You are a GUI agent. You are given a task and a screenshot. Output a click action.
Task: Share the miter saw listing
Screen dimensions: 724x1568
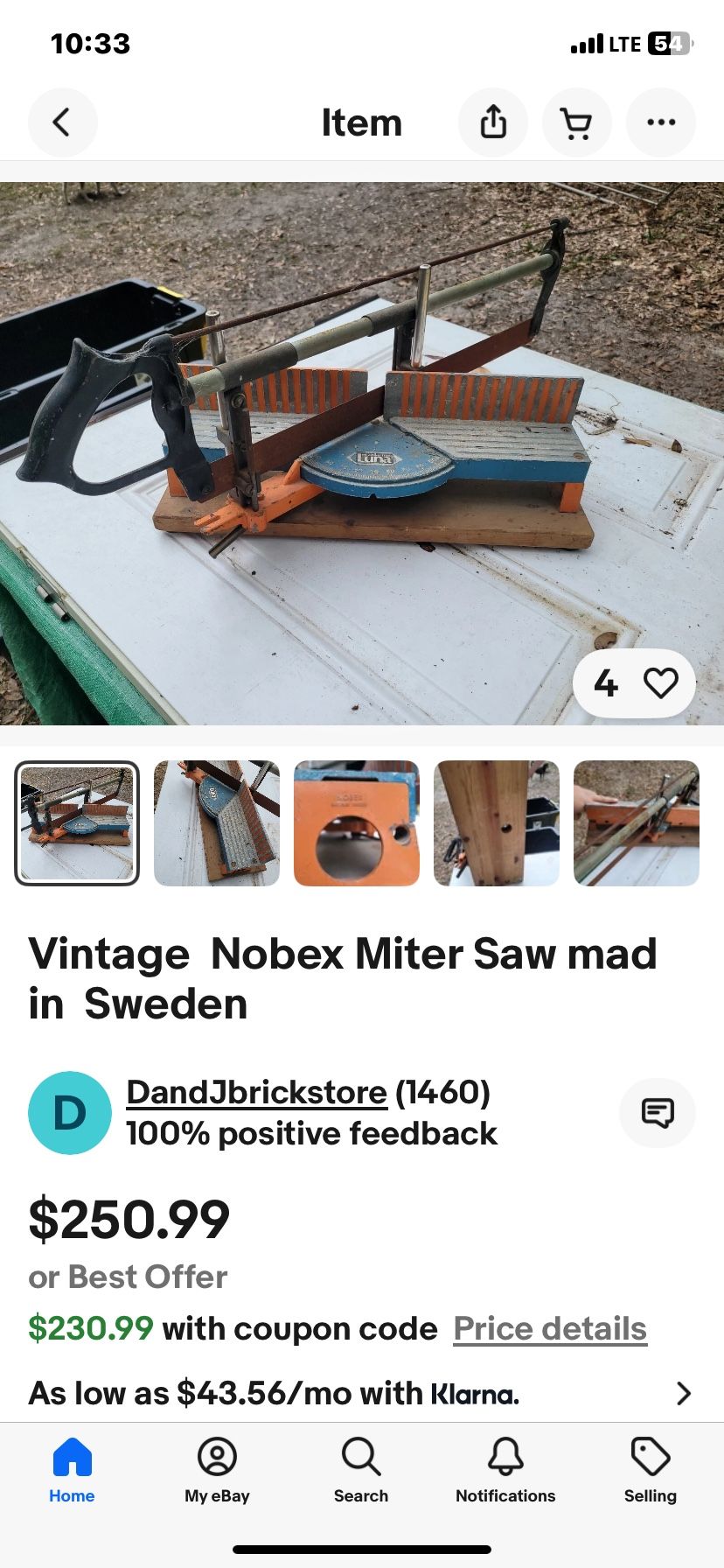pos(492,122)
